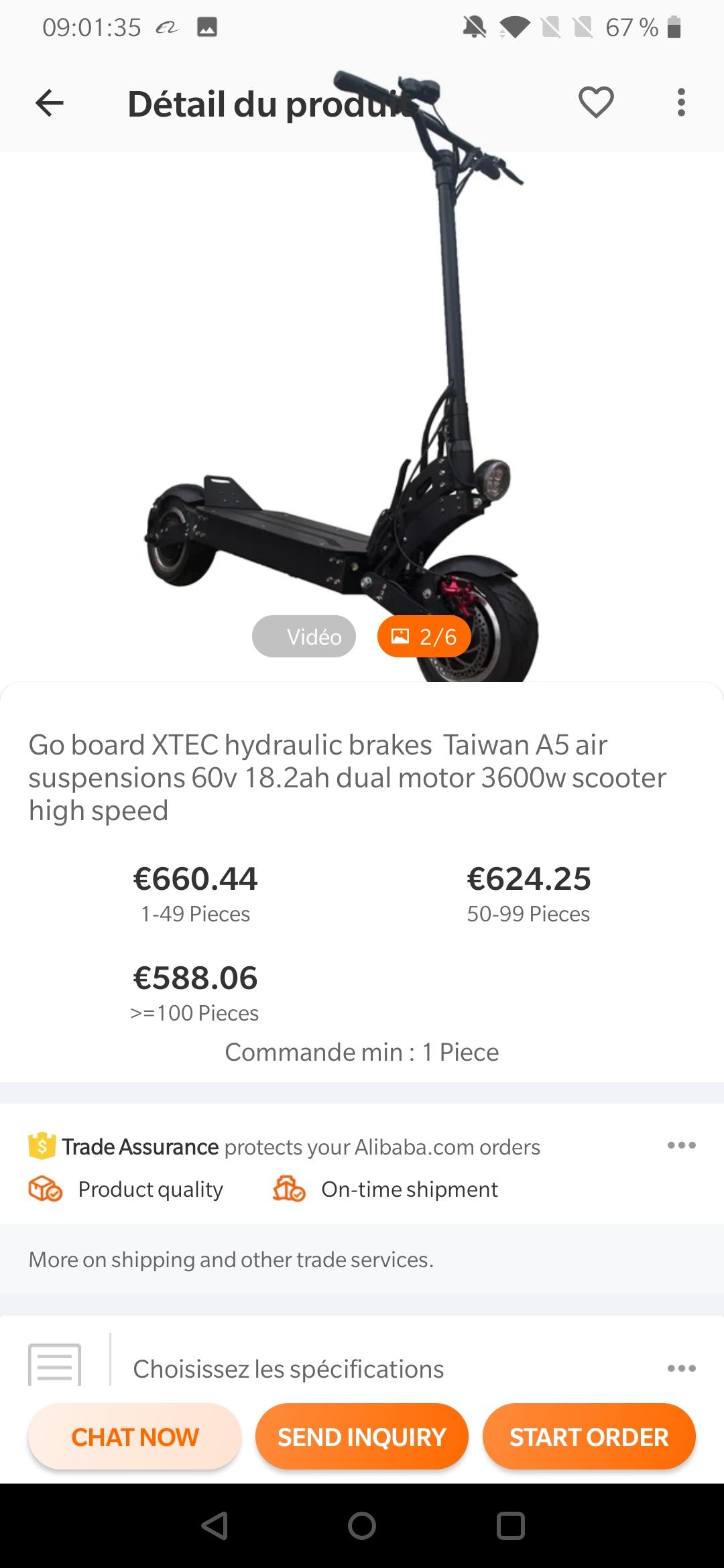Screen dimensions: 724x1568
Task: Expand Trade Assurance details
Action: pos(681,1145)
